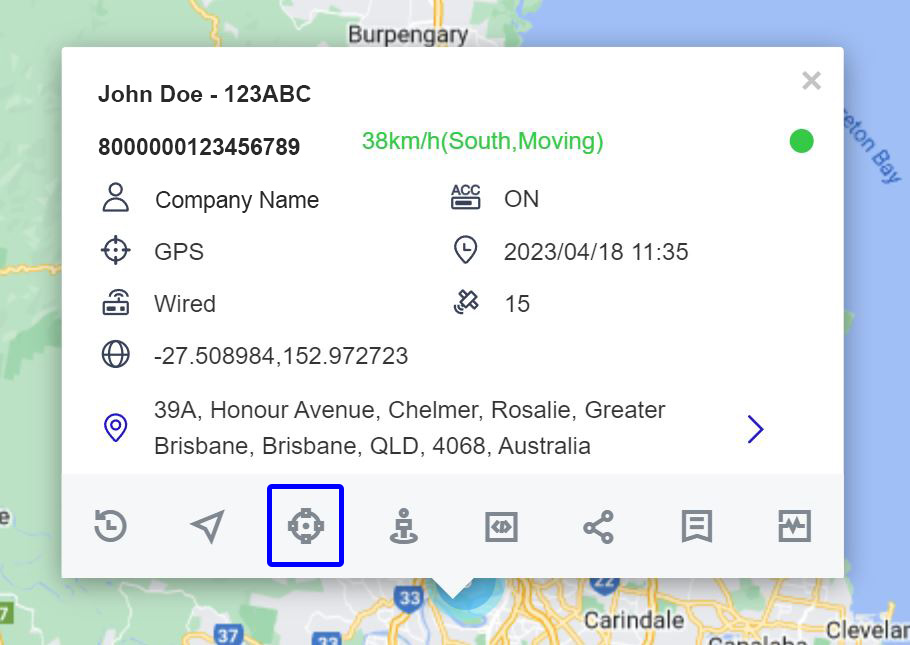
Task: Close the John Doe vehicle info popup
Action: pyautogui.click(x=811, y=81)
